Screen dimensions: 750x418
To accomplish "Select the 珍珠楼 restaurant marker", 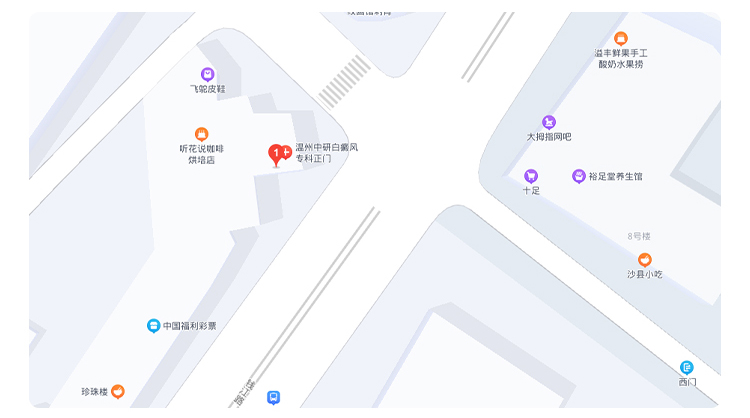I will [118, 391].
